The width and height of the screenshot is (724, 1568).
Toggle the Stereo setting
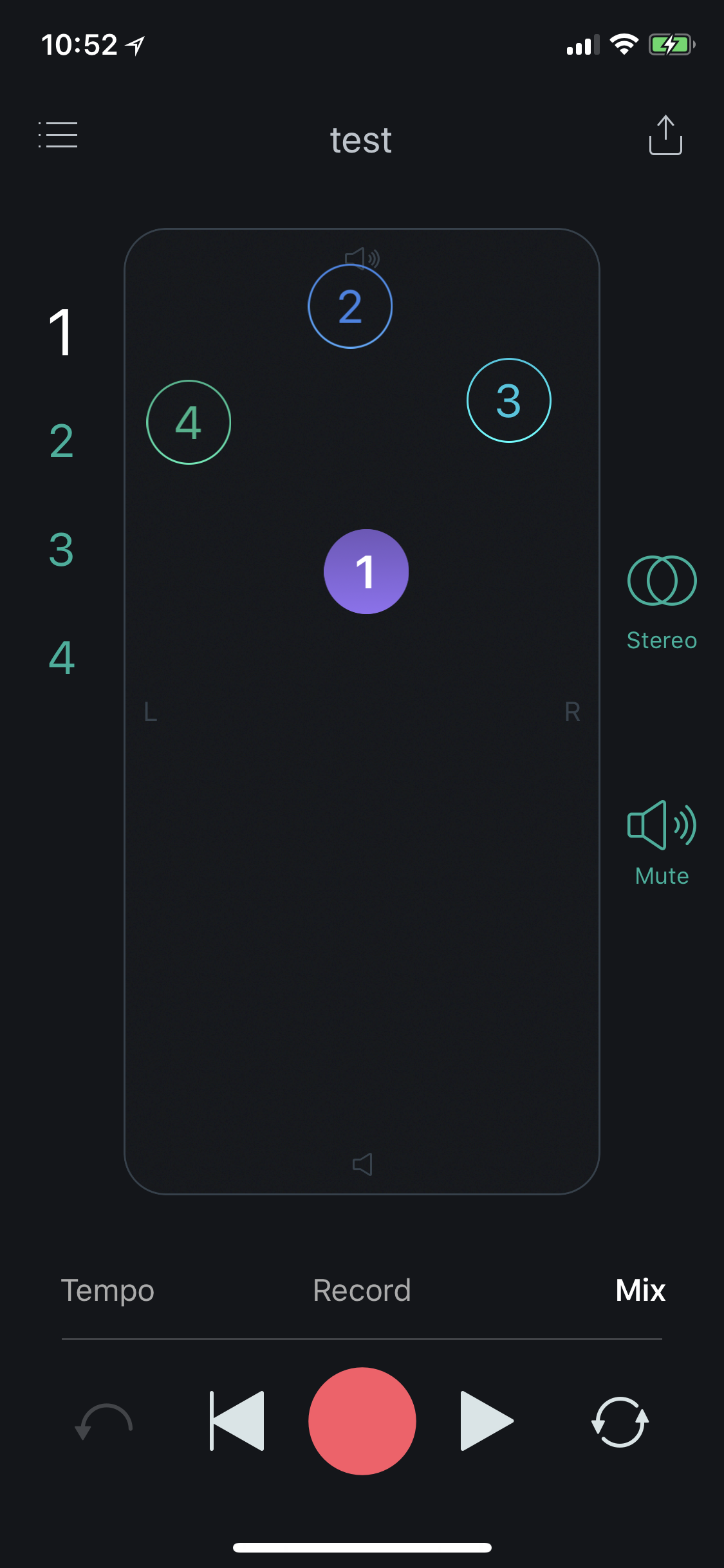(662, 603)
